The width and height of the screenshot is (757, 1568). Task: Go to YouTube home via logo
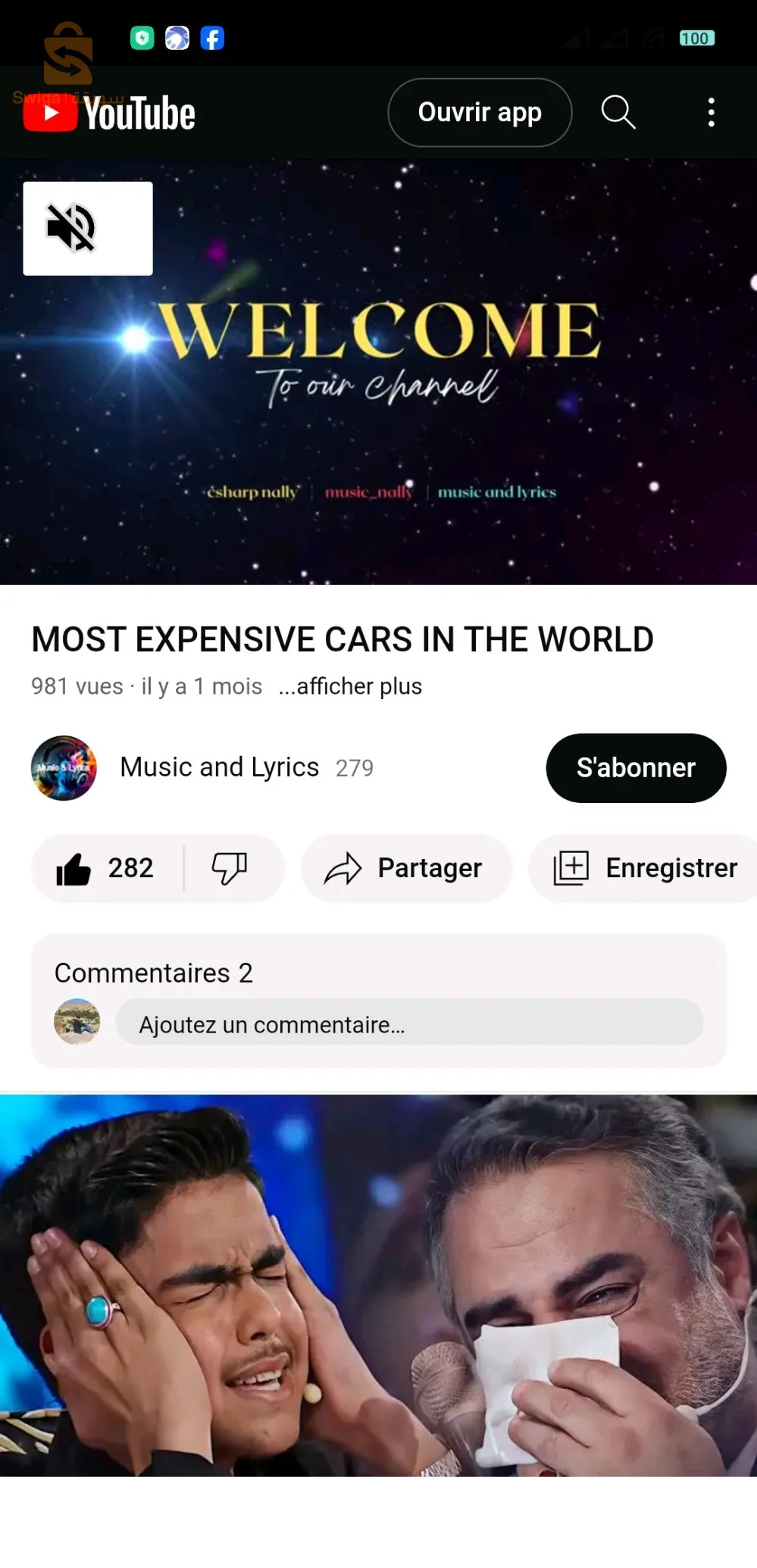[x=110, y=114]
